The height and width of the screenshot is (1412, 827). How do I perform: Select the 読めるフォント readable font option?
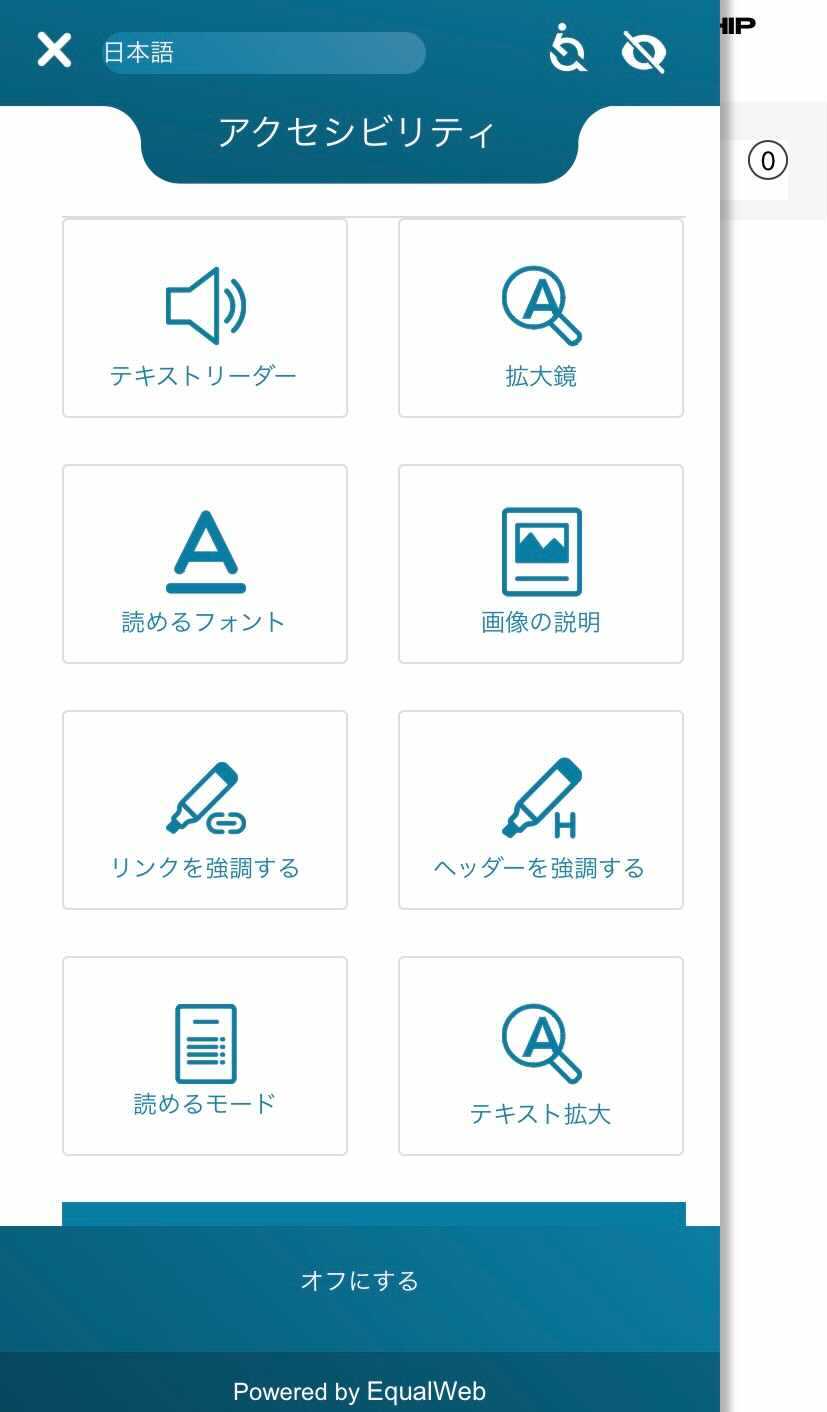(205, 564)
